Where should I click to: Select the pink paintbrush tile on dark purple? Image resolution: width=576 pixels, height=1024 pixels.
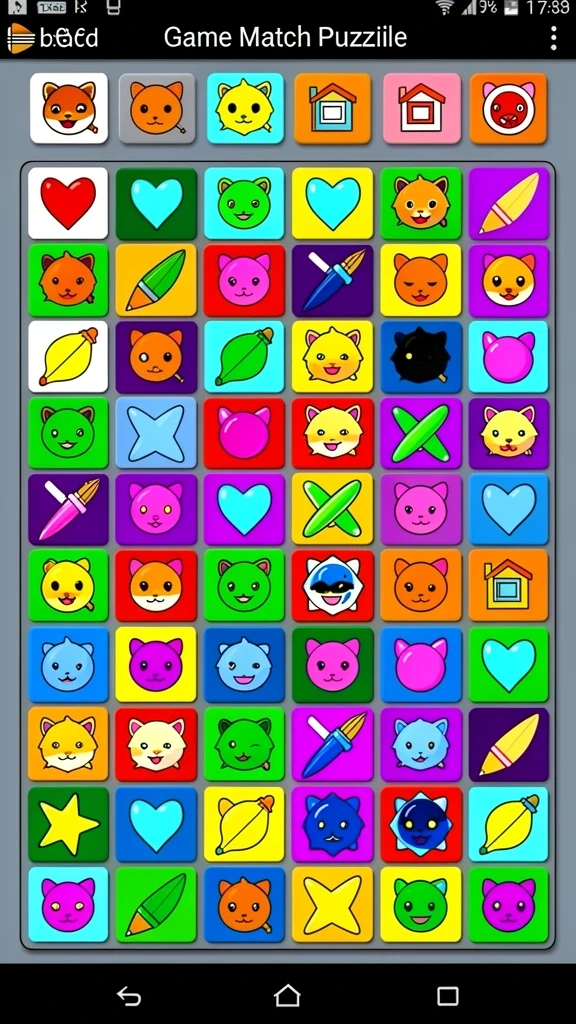coord(68,509)
